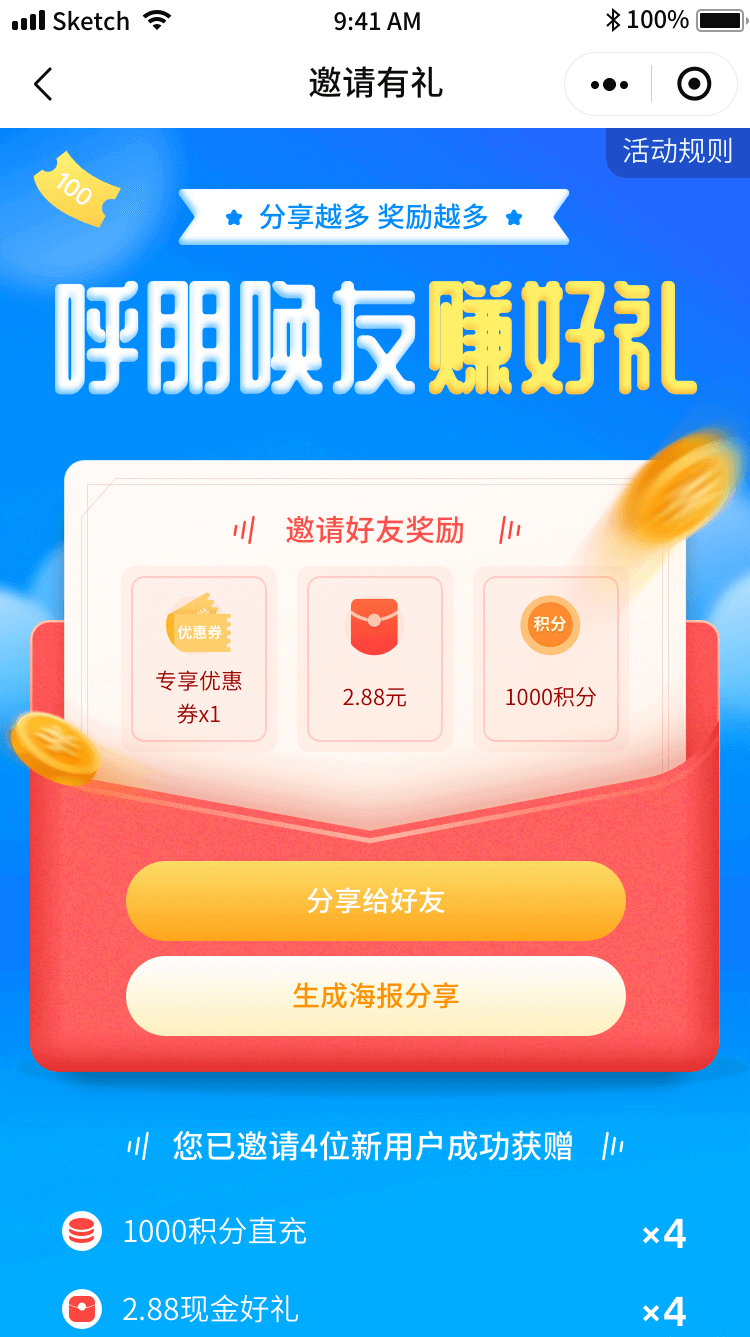Open the mini program more options menu
Viewport: 750px width, 1337px height.
point(609,85)
